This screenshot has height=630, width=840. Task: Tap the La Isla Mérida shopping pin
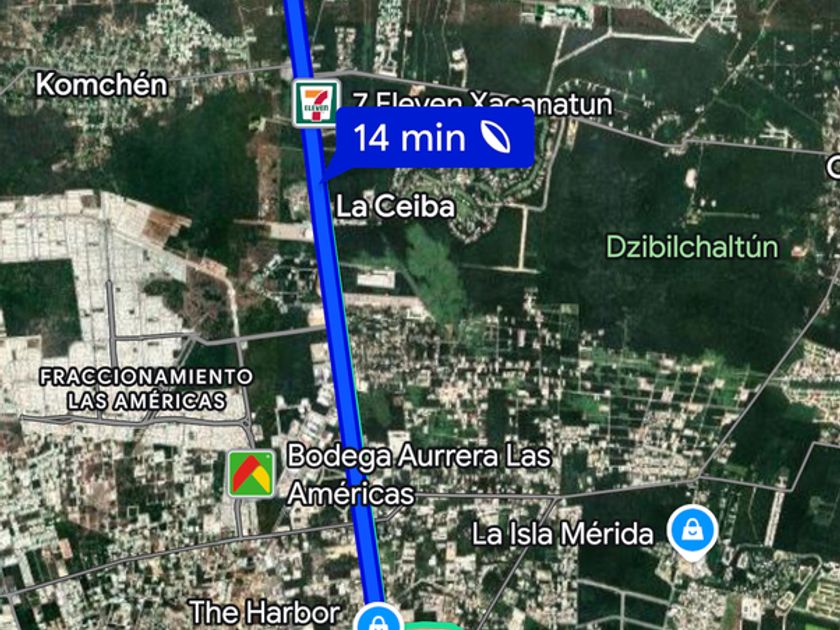pyautogui.click(x=691, y=530)
